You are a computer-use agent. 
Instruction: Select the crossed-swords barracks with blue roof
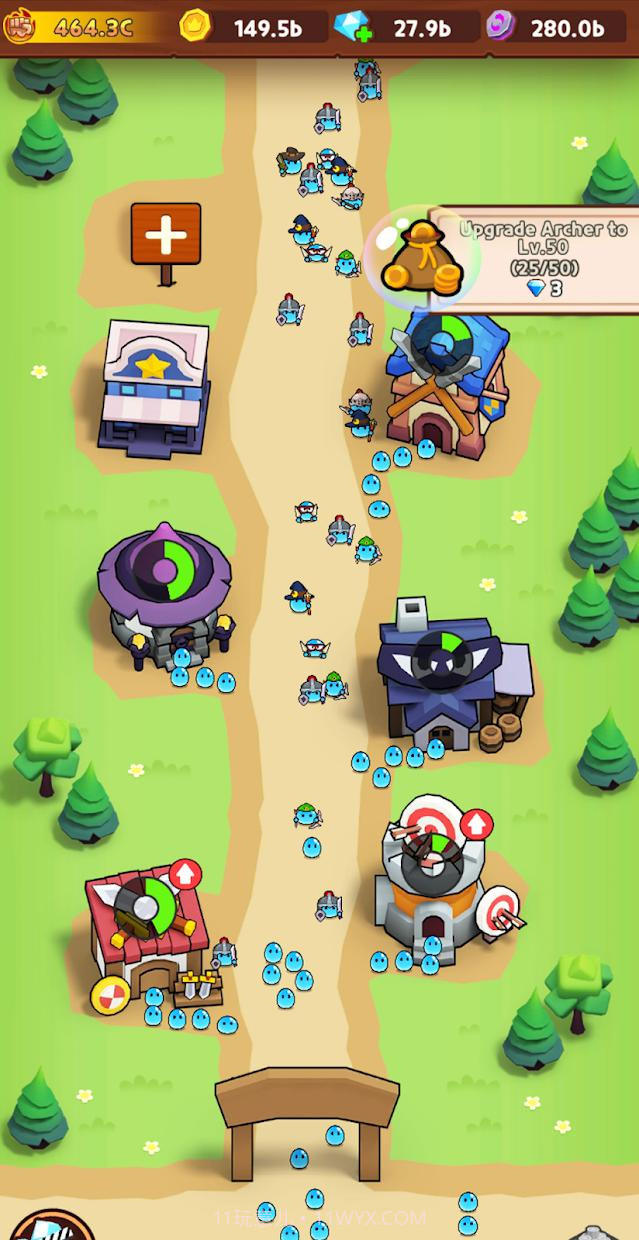pyautogui.click(x=443, y=375)
